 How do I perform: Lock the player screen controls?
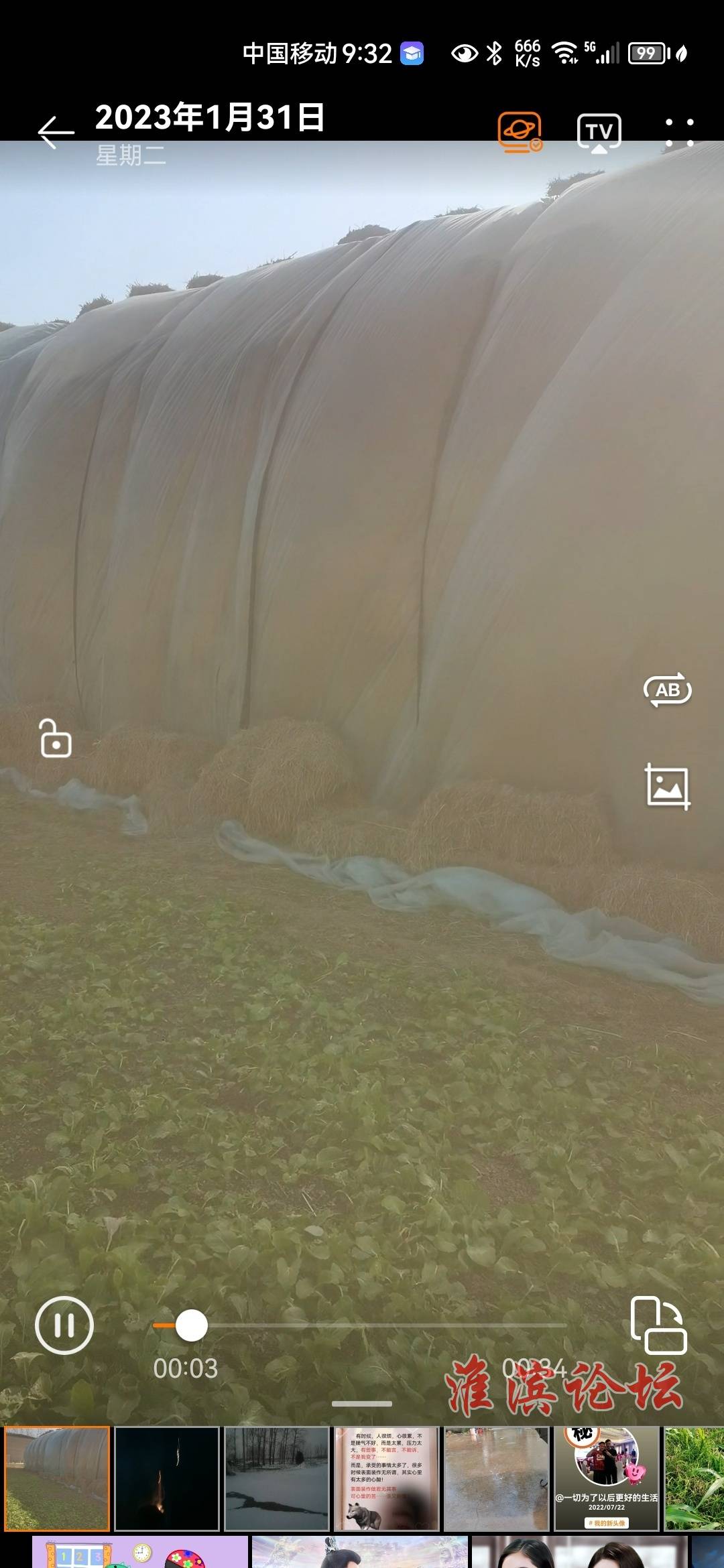[56, 739]
